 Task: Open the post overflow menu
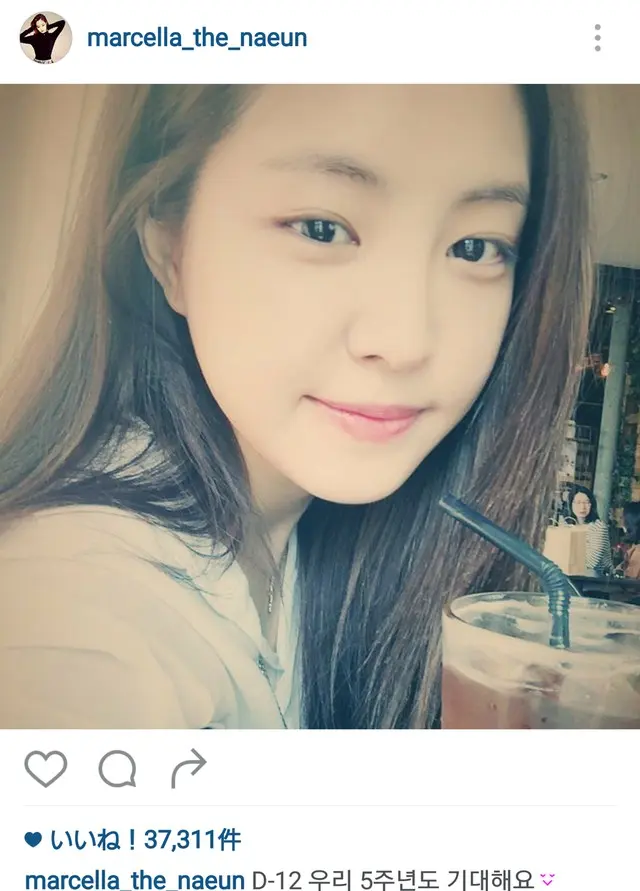(x=597, y=38)
